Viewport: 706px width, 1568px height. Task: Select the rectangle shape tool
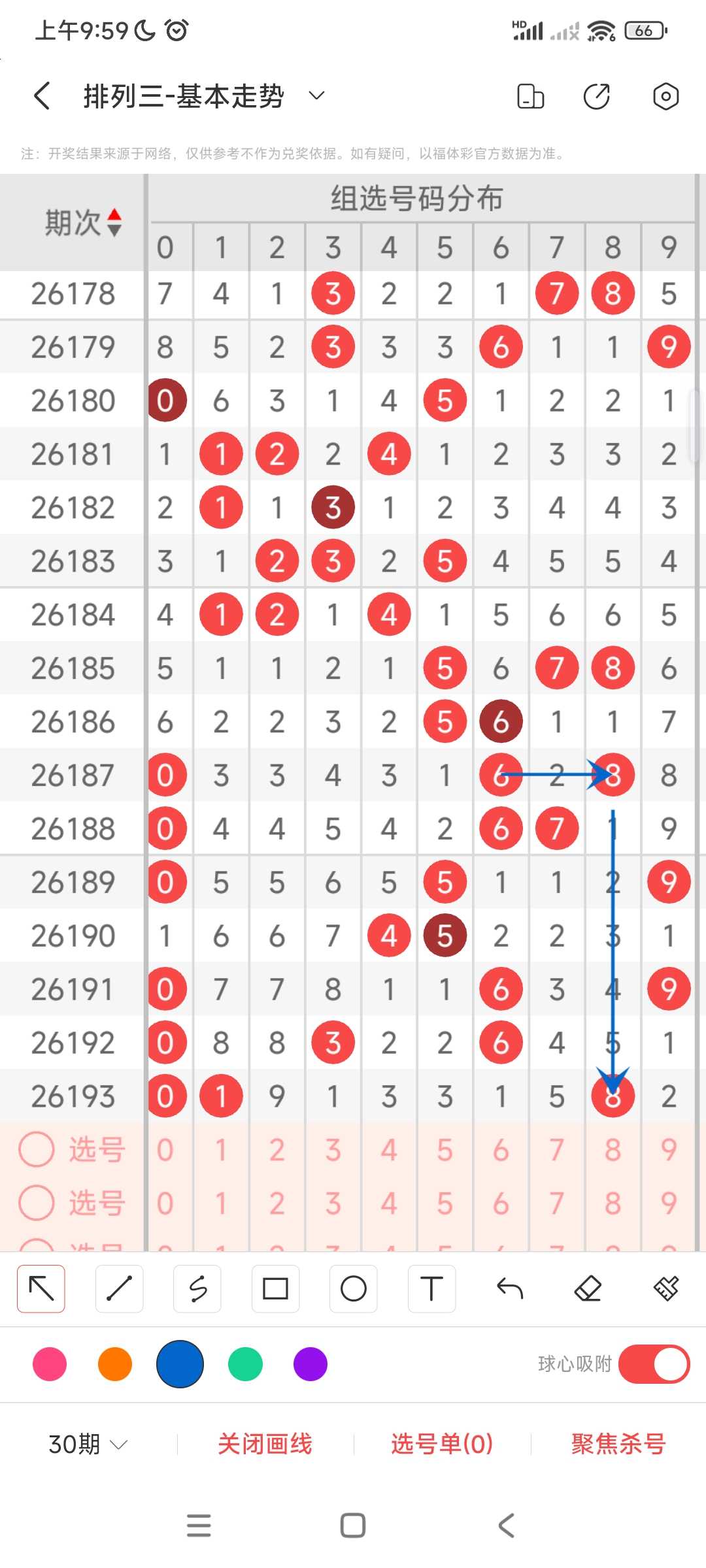[275, 1288]
